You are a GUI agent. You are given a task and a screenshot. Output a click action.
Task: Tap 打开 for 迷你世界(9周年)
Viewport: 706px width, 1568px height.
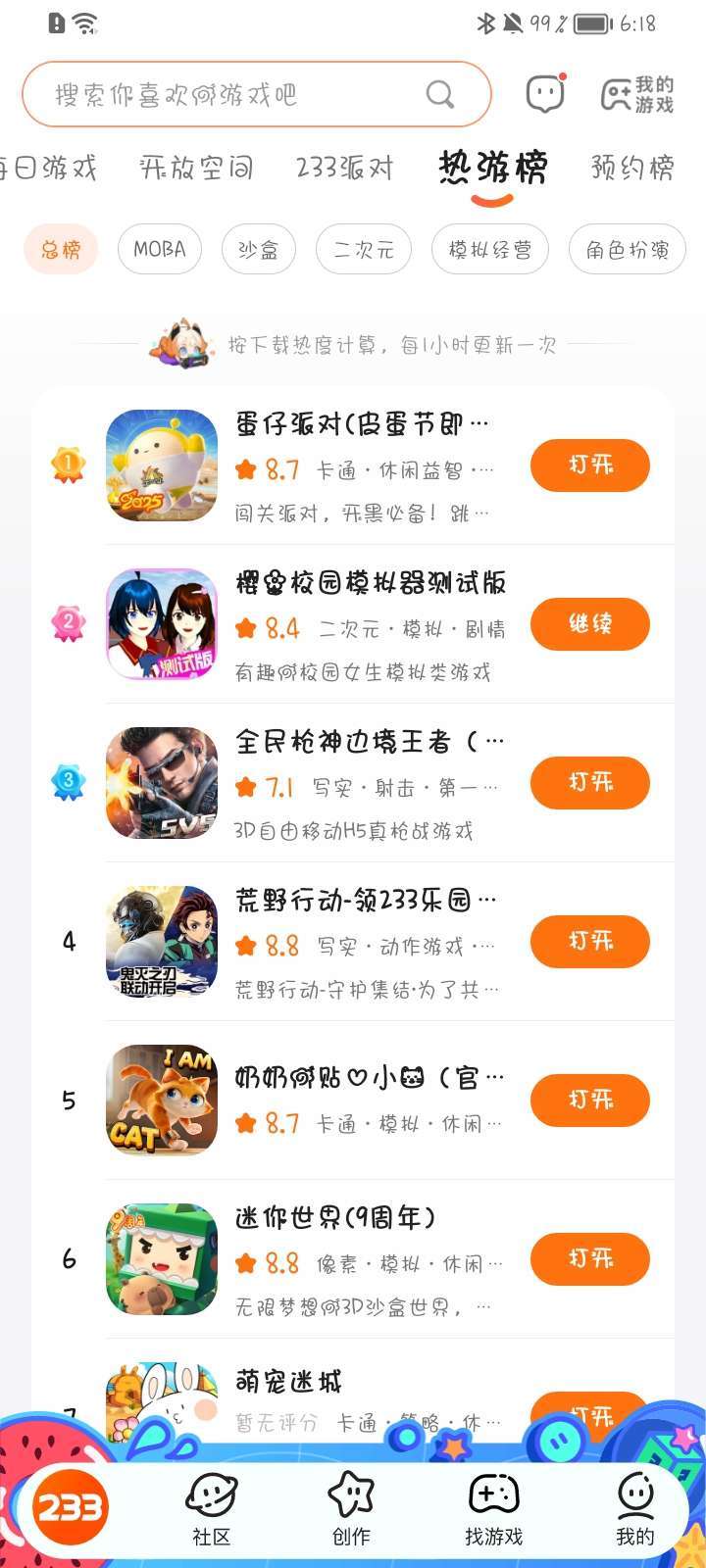pyautogui.click(x=589, y=1258)
